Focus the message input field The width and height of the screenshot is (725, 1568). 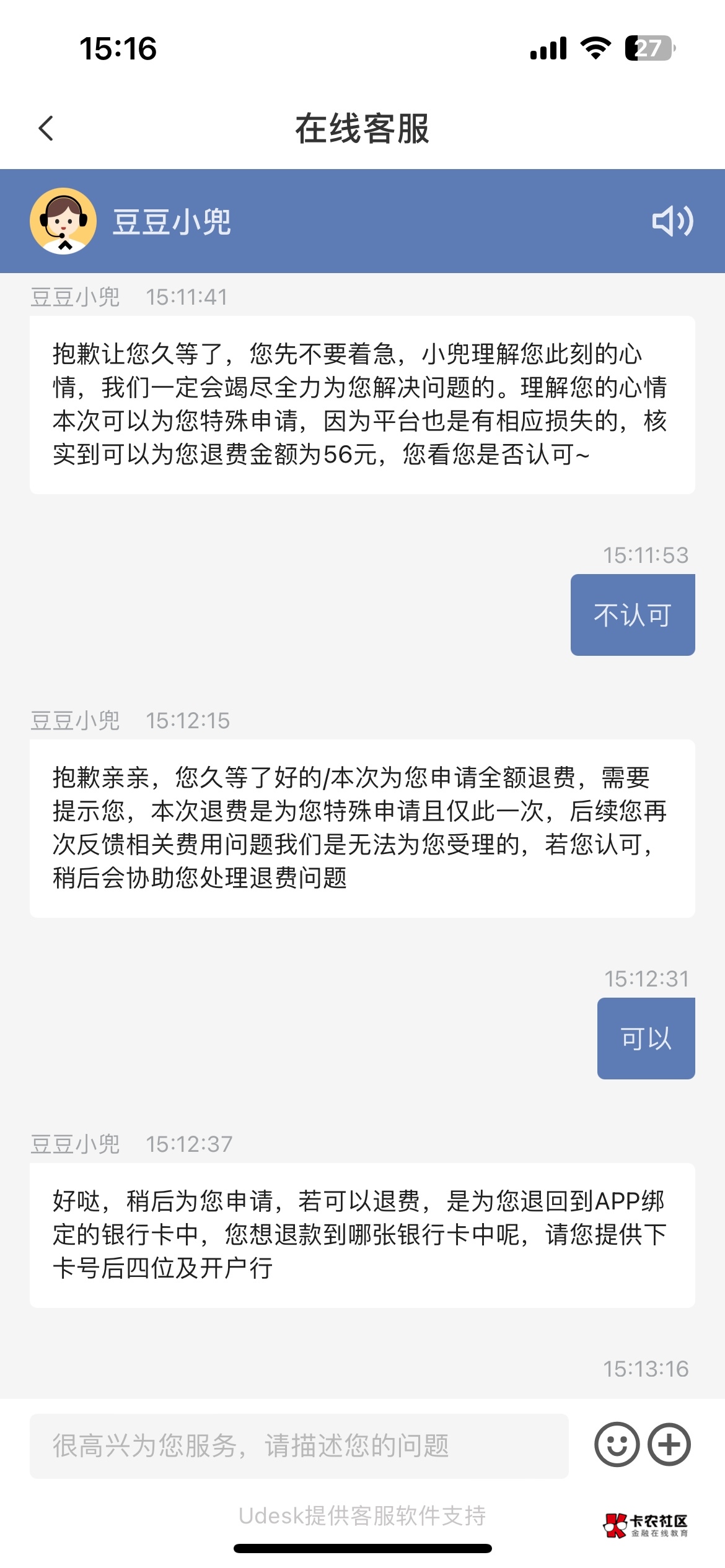click(x=299, y=1445)
